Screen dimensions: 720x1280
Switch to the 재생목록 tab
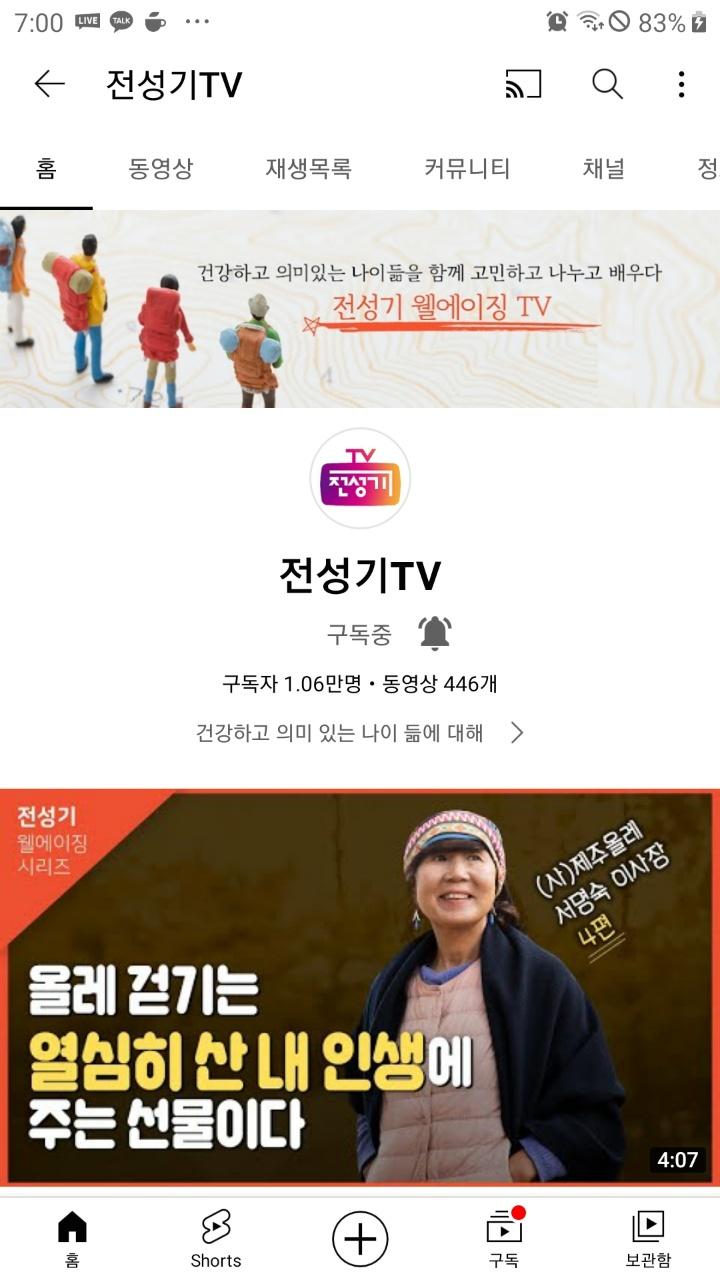[308, 169]
